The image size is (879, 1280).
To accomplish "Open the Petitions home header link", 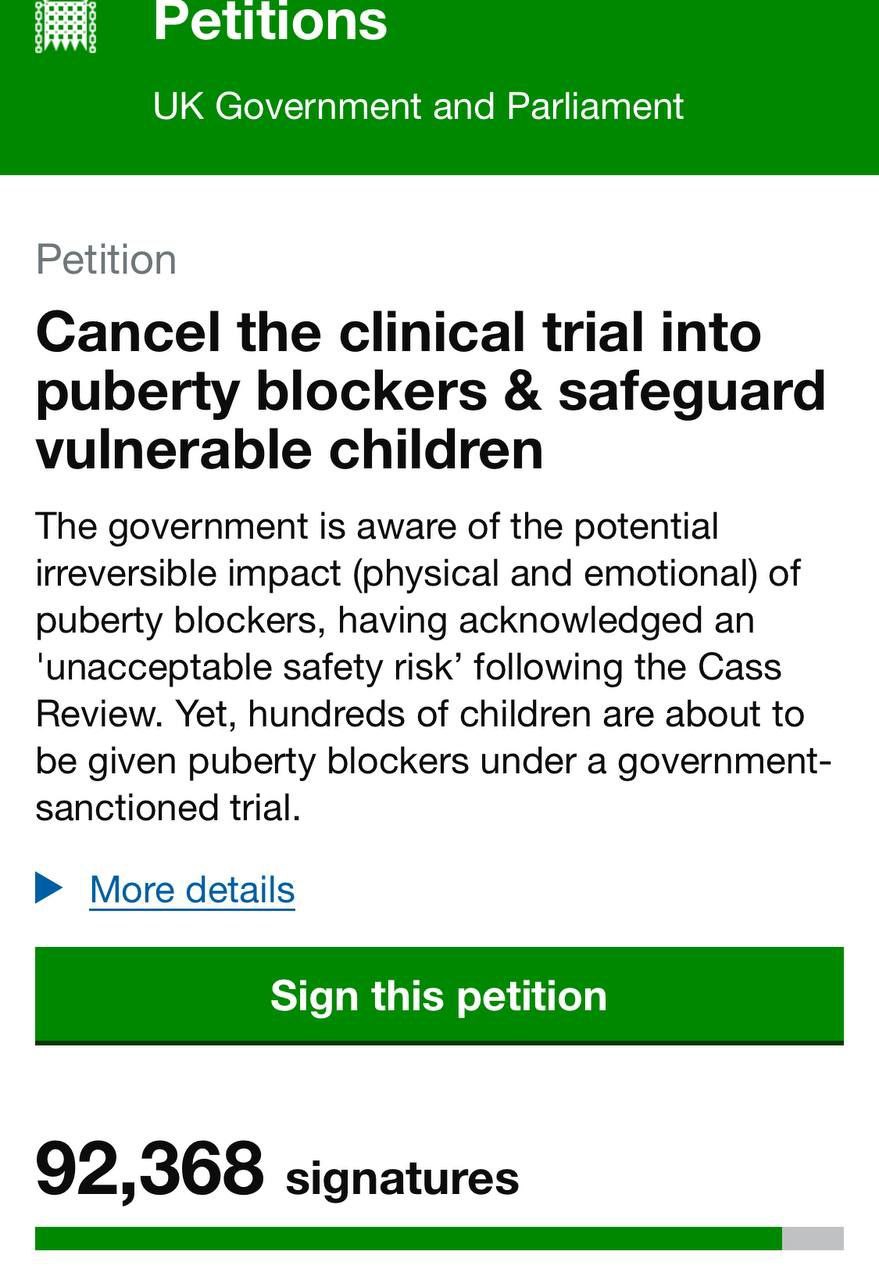I will point(270,22).
